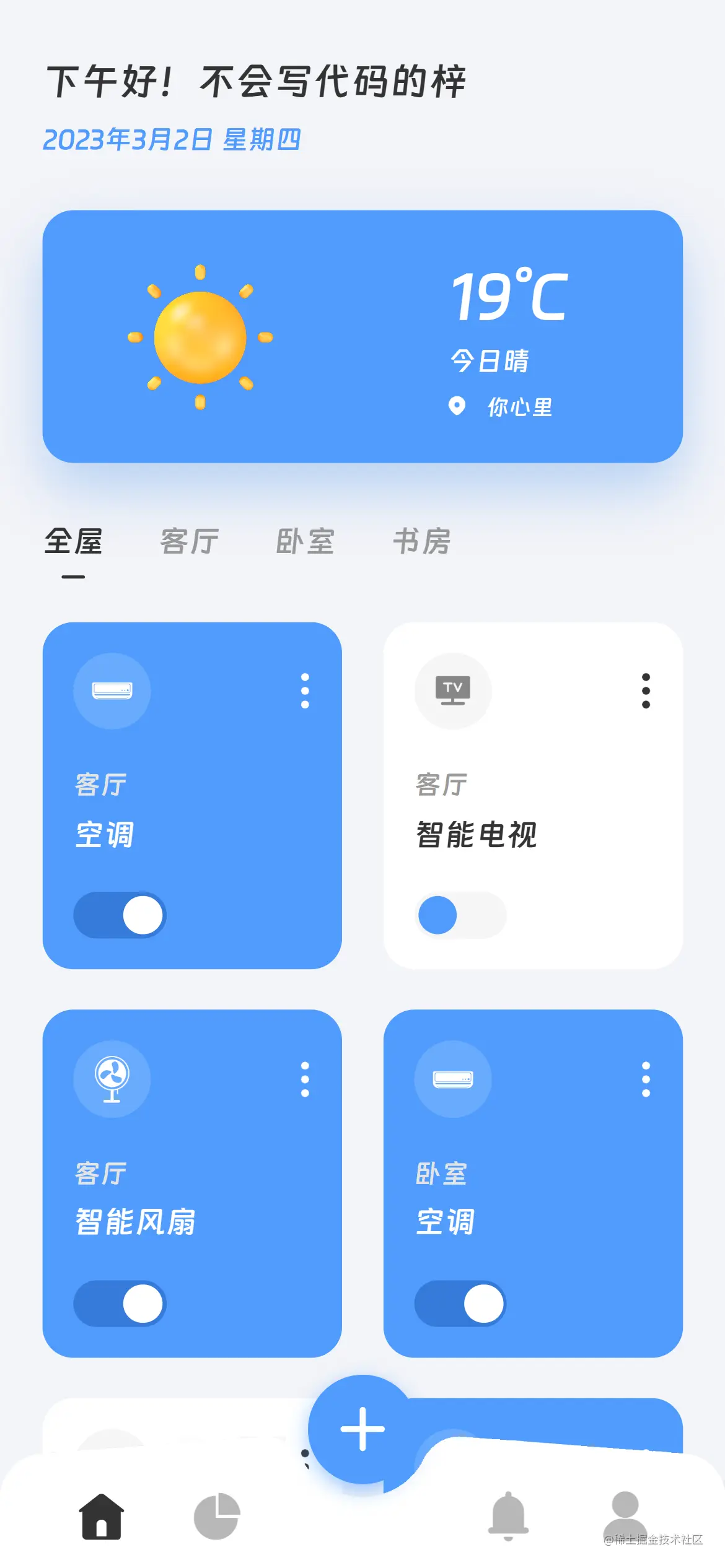Open the 19°C weather card

(x=362, y=336)
